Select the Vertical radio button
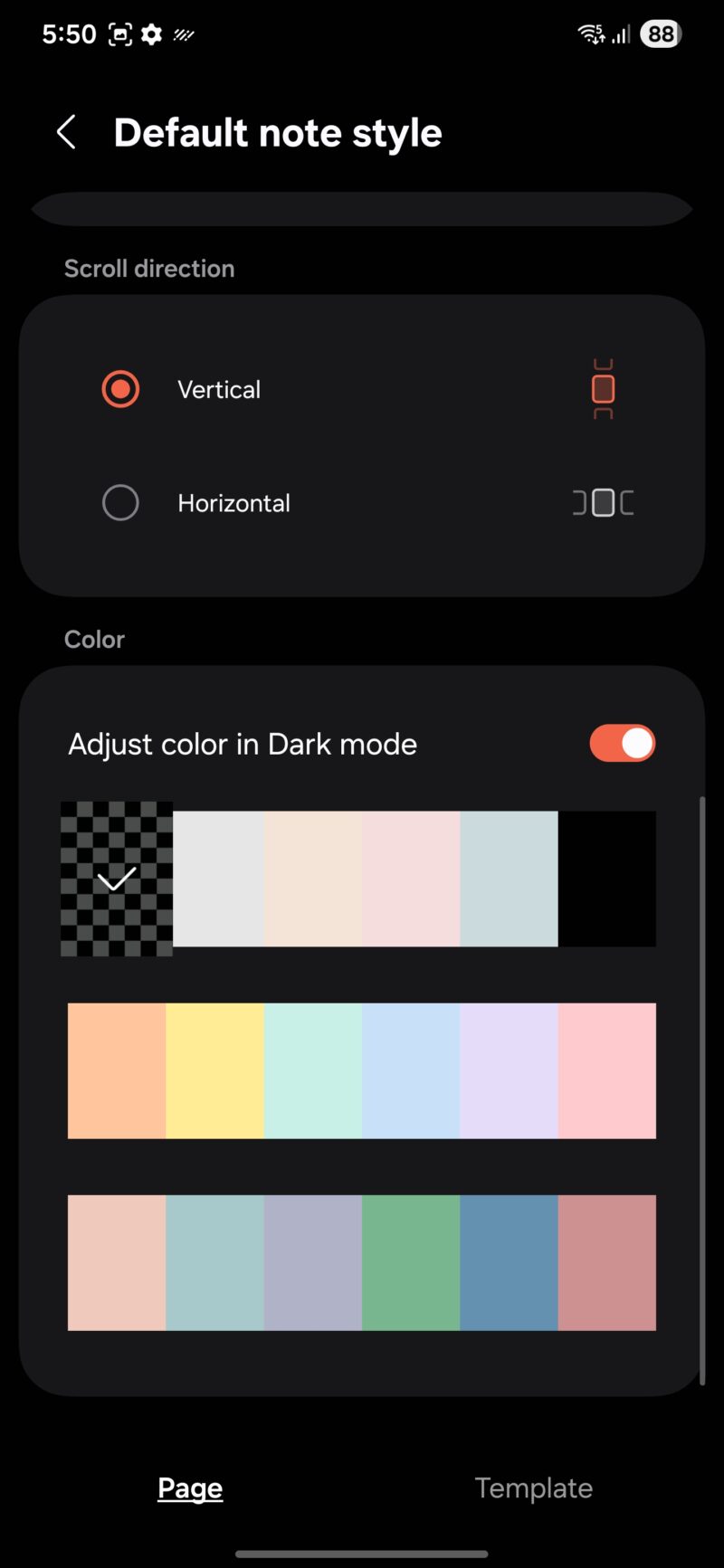Viewport: 724px width, 1568px height. pos(120,389)
